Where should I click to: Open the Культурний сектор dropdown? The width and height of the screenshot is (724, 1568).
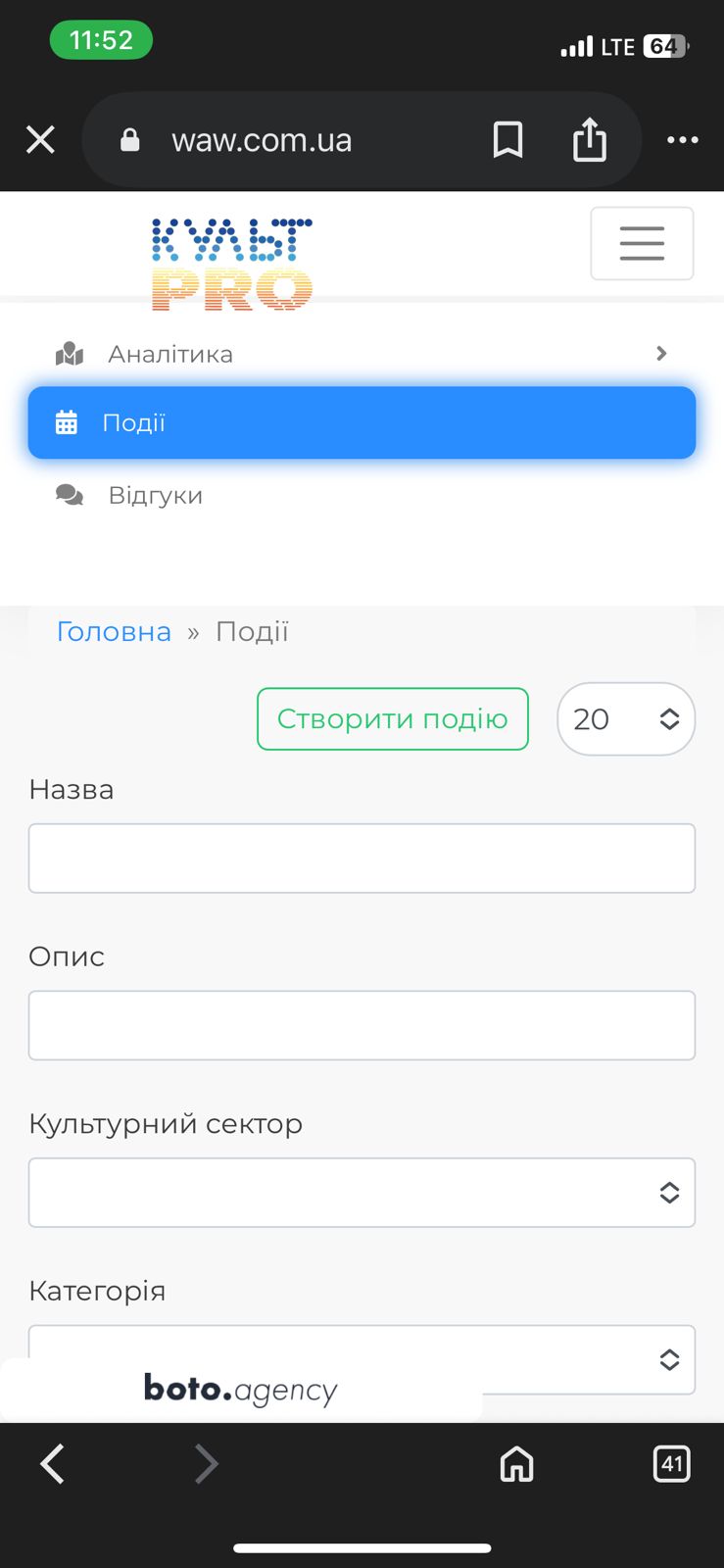click(362, 1193)
